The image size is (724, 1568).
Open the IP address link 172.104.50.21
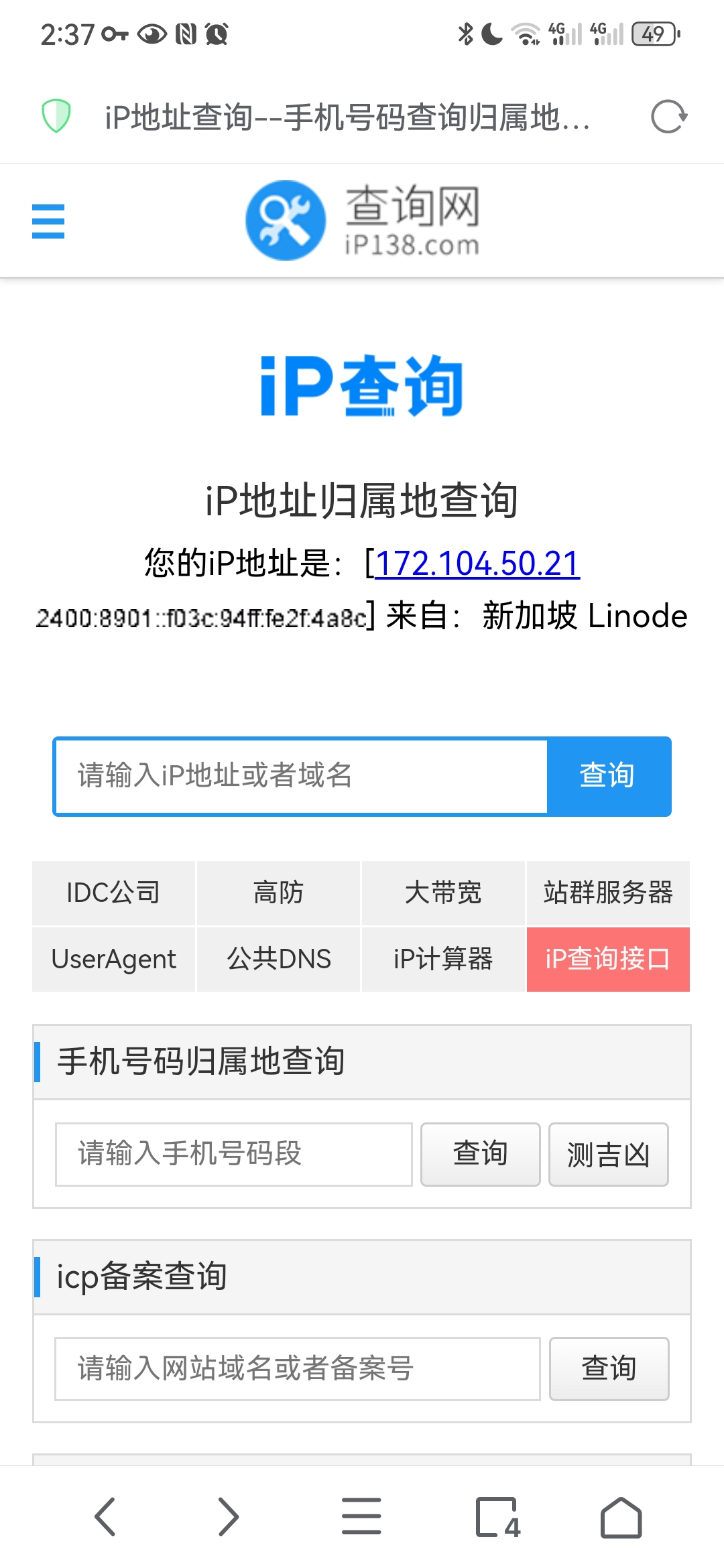pyautogui.click(x=477, y=563)
